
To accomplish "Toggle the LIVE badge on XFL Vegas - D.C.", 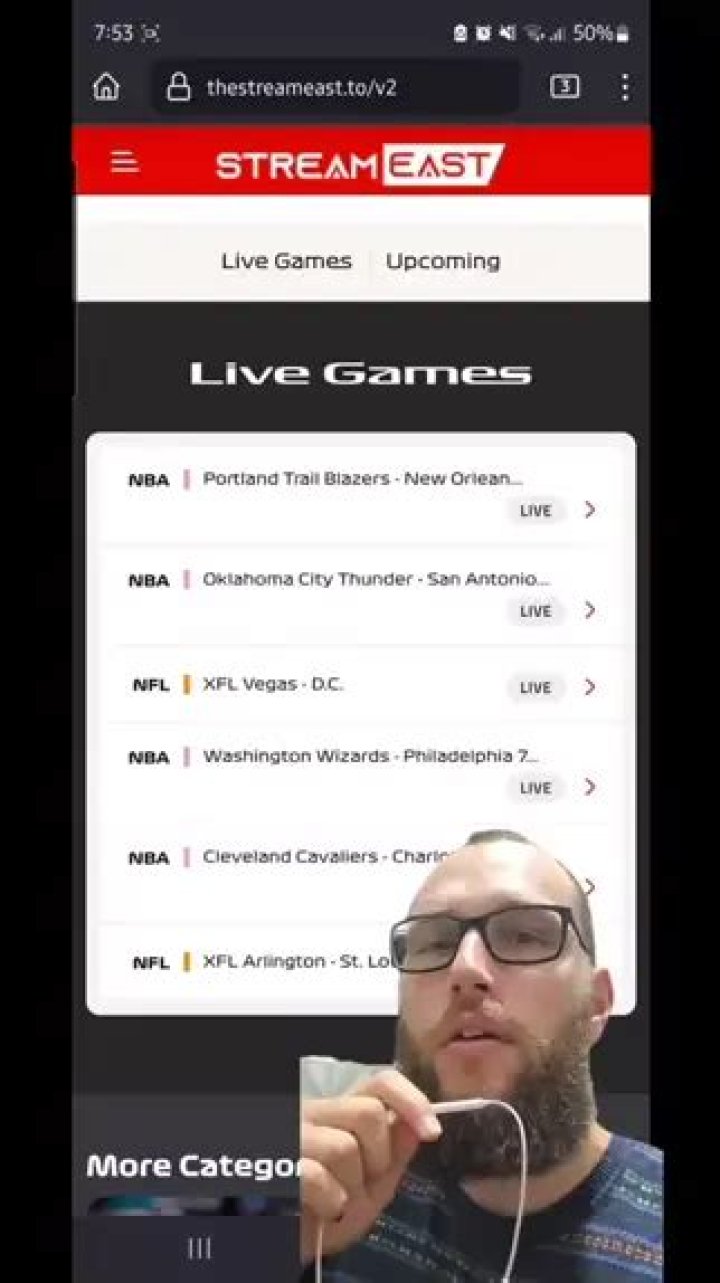I will (535, 687).
